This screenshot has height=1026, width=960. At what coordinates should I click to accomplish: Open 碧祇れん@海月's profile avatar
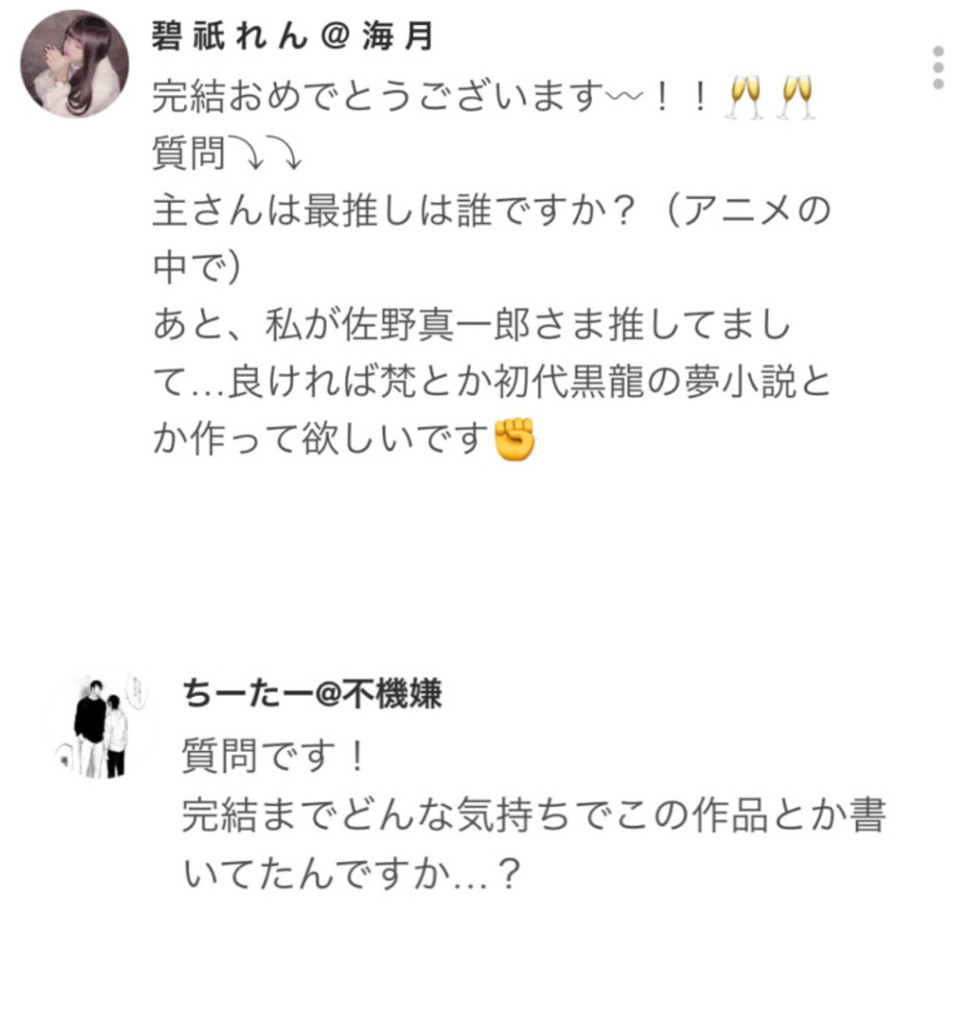(x=75, y=65)
